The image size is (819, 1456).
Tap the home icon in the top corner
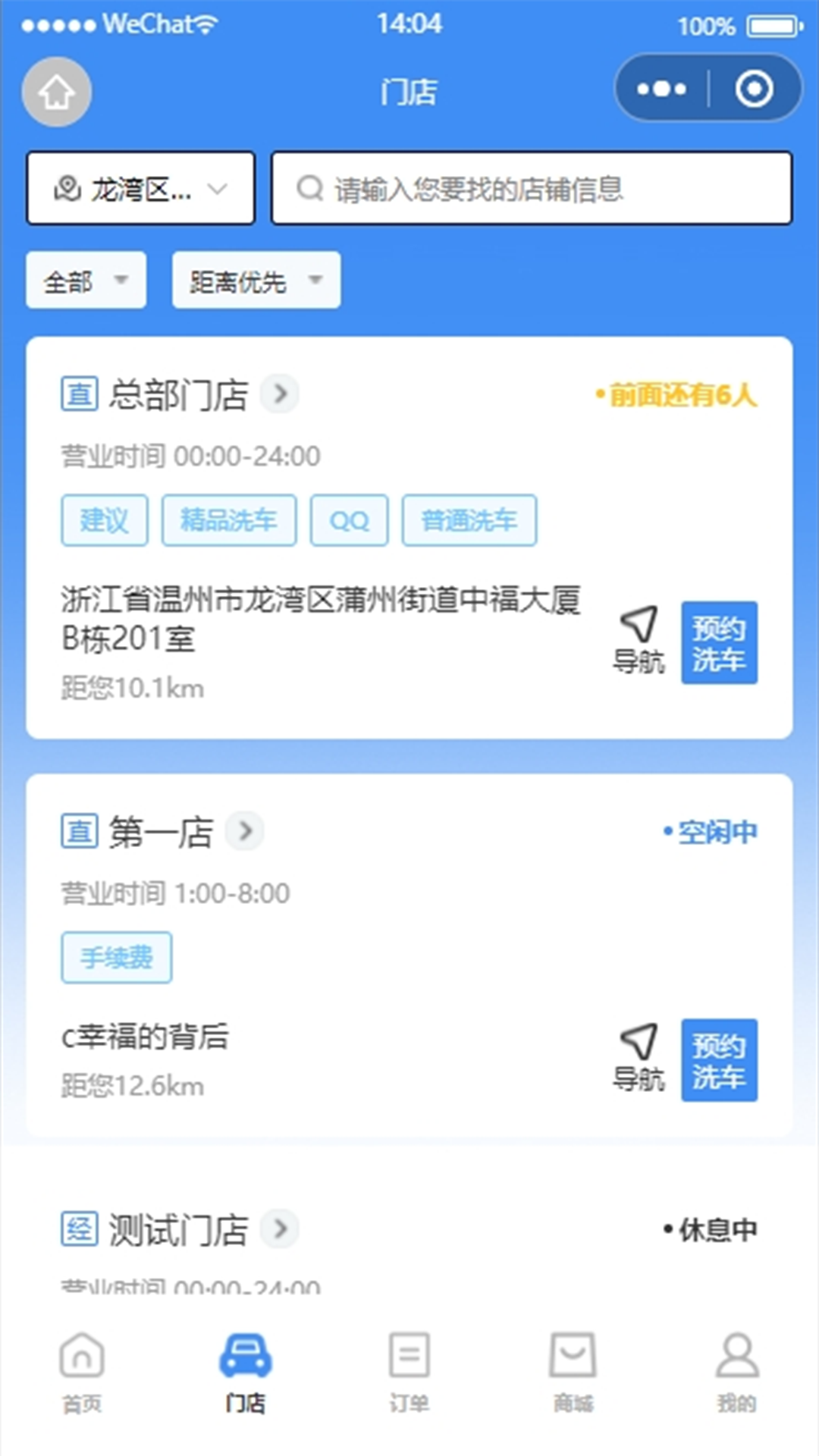click(x=57, y=91)
